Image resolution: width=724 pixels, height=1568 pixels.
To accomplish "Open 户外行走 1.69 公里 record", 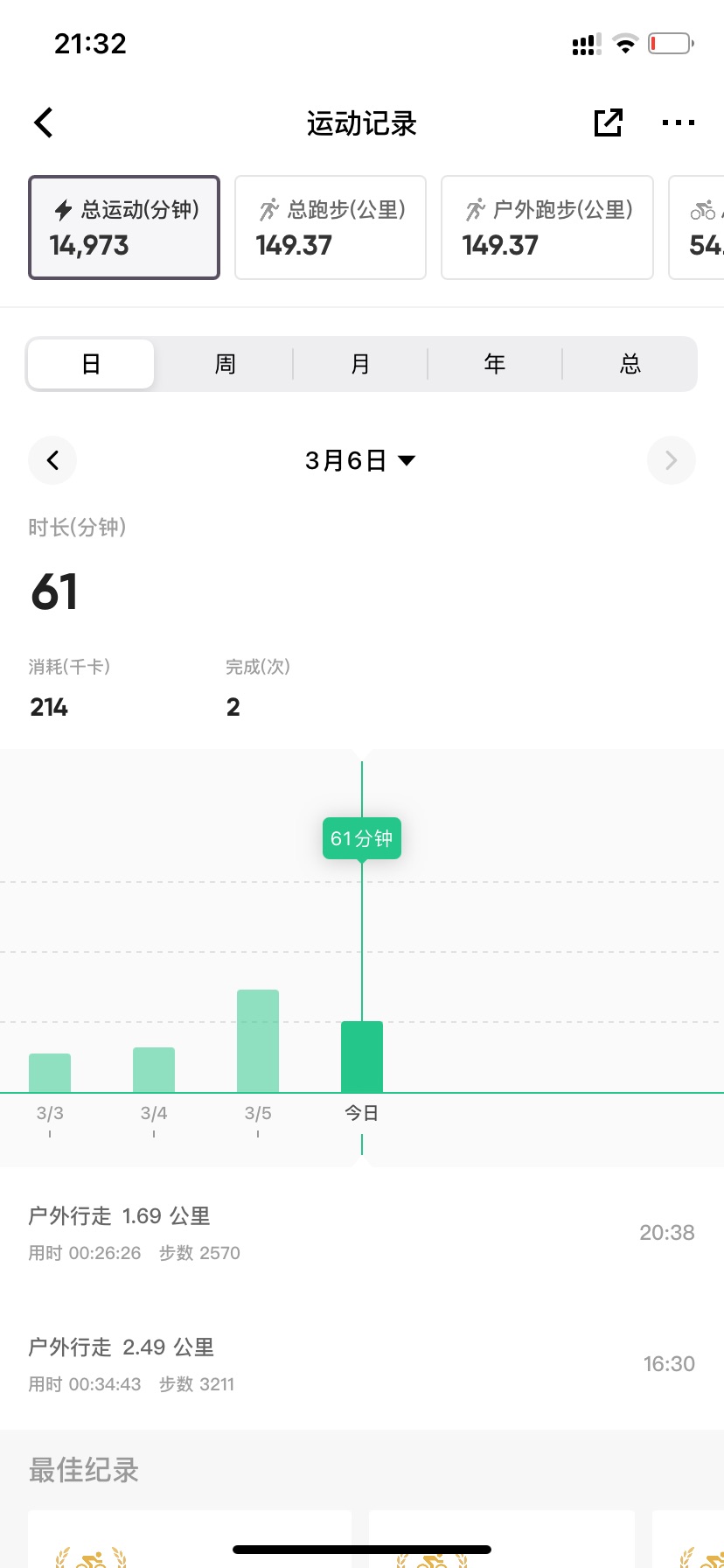I will point(362,1233).
